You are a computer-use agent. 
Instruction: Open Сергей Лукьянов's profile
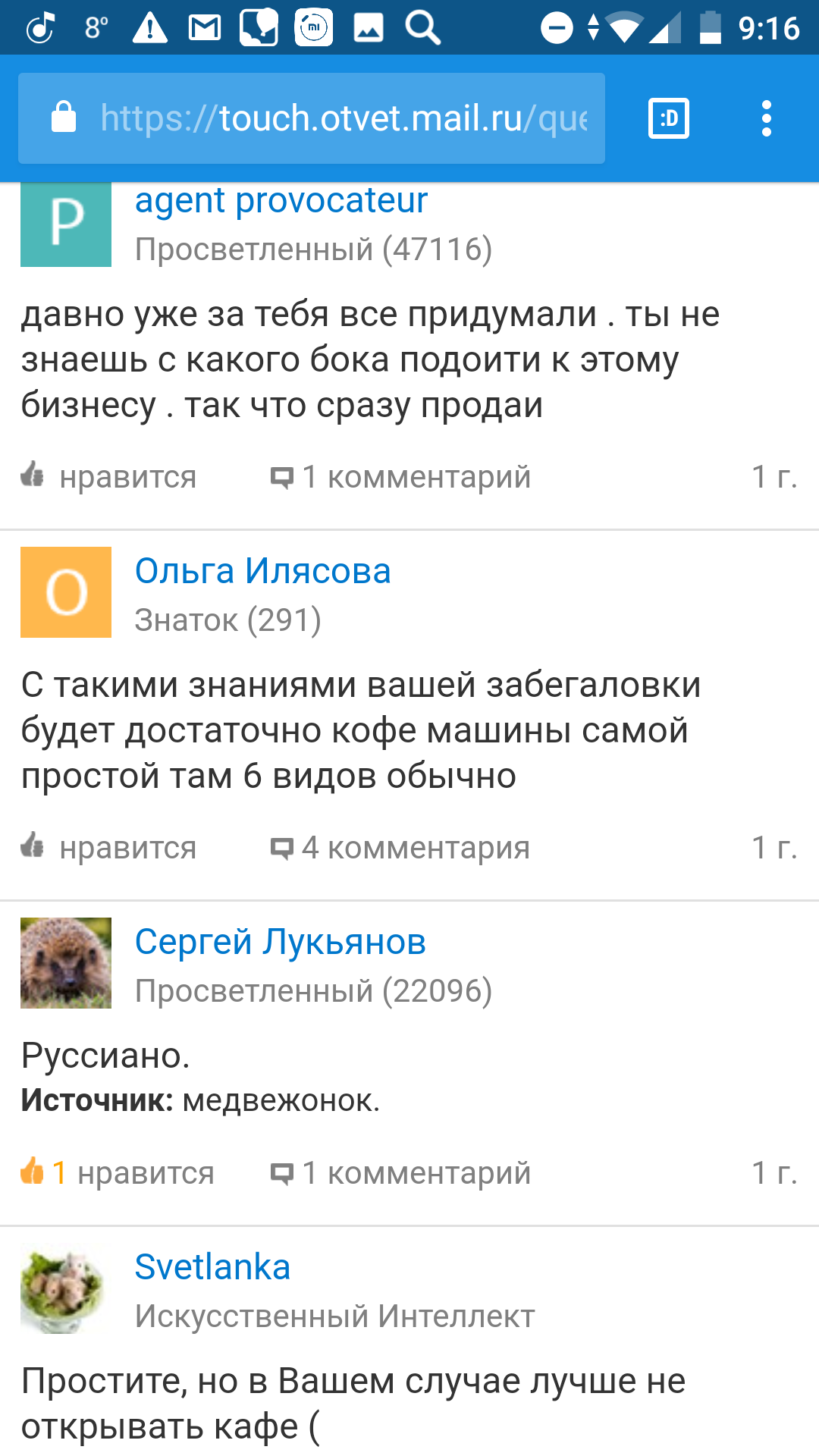click(x=280, y=942)
